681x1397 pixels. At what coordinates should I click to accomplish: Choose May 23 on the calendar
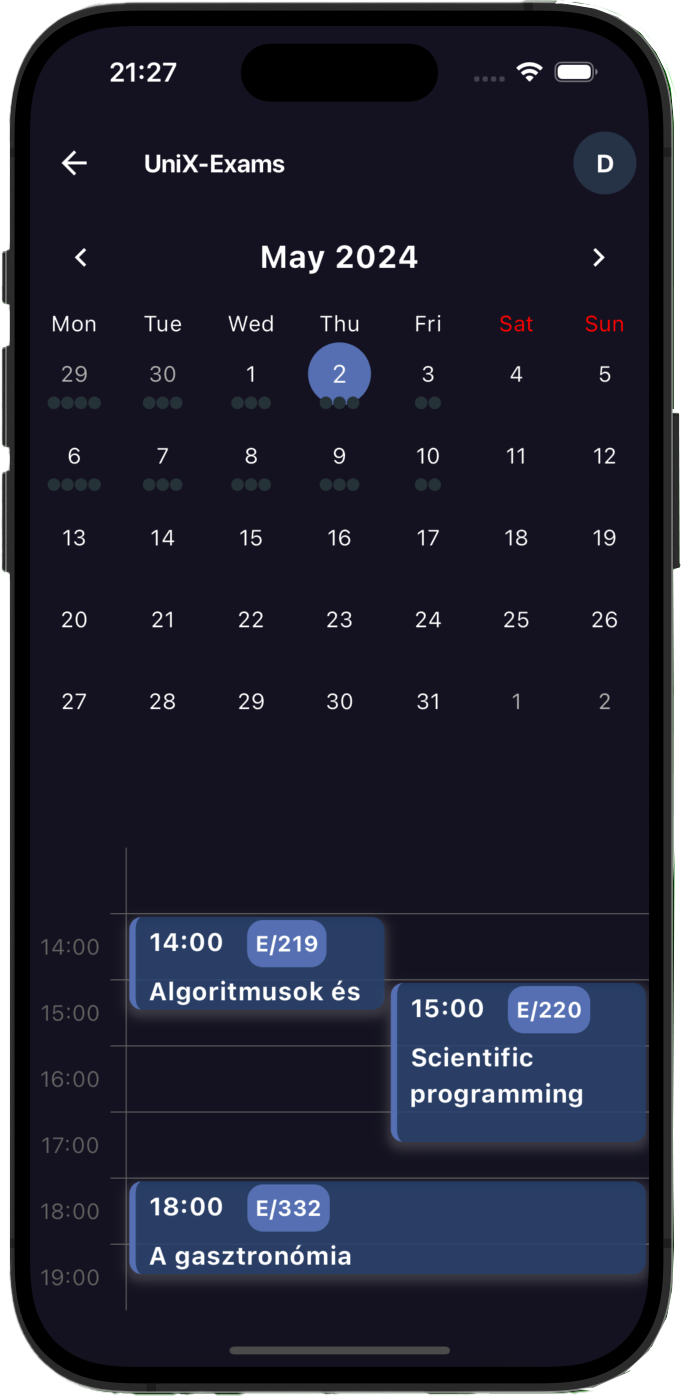pyautogui.click(x=339, y=620)
